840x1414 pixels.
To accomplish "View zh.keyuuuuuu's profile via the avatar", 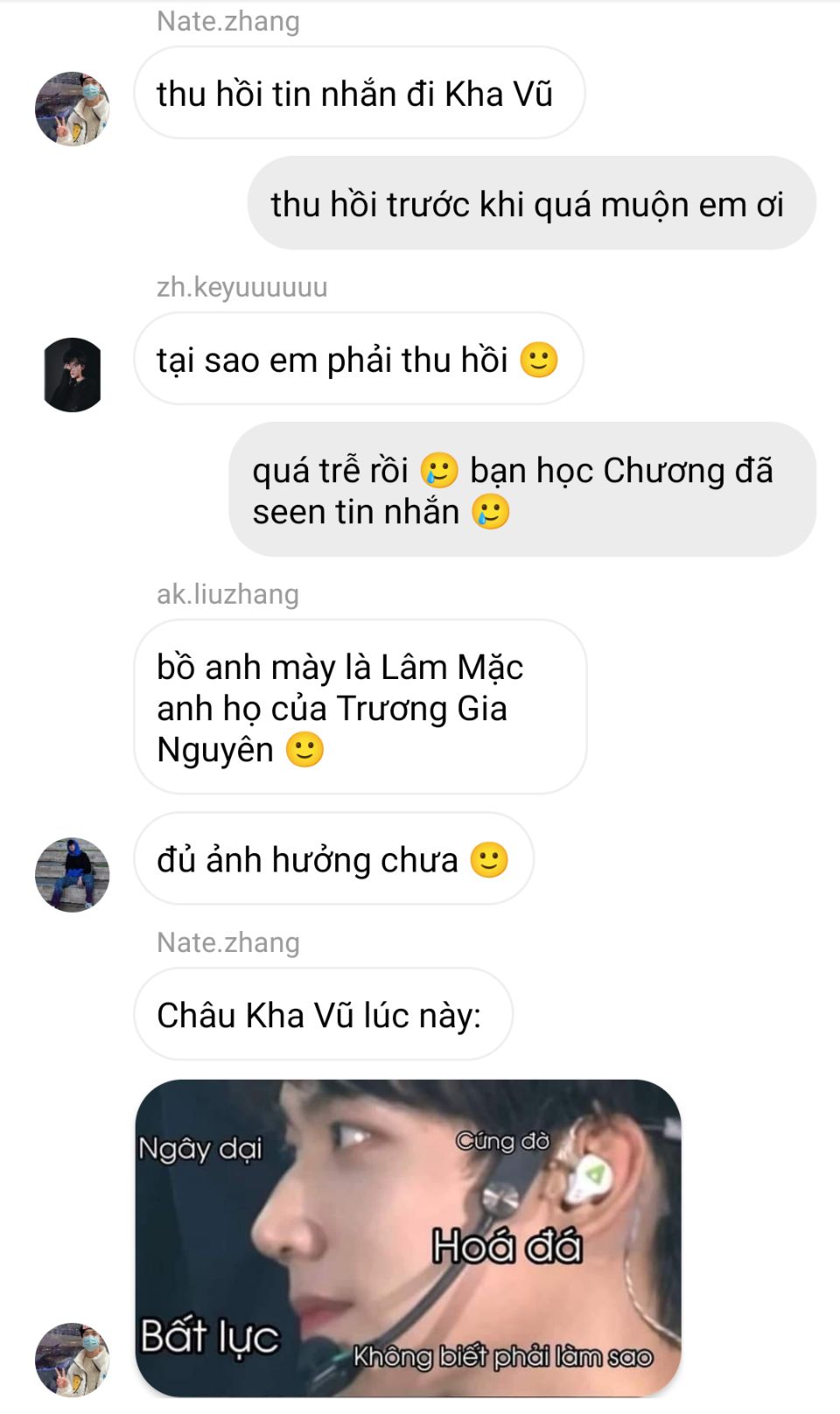I will 73,374.
